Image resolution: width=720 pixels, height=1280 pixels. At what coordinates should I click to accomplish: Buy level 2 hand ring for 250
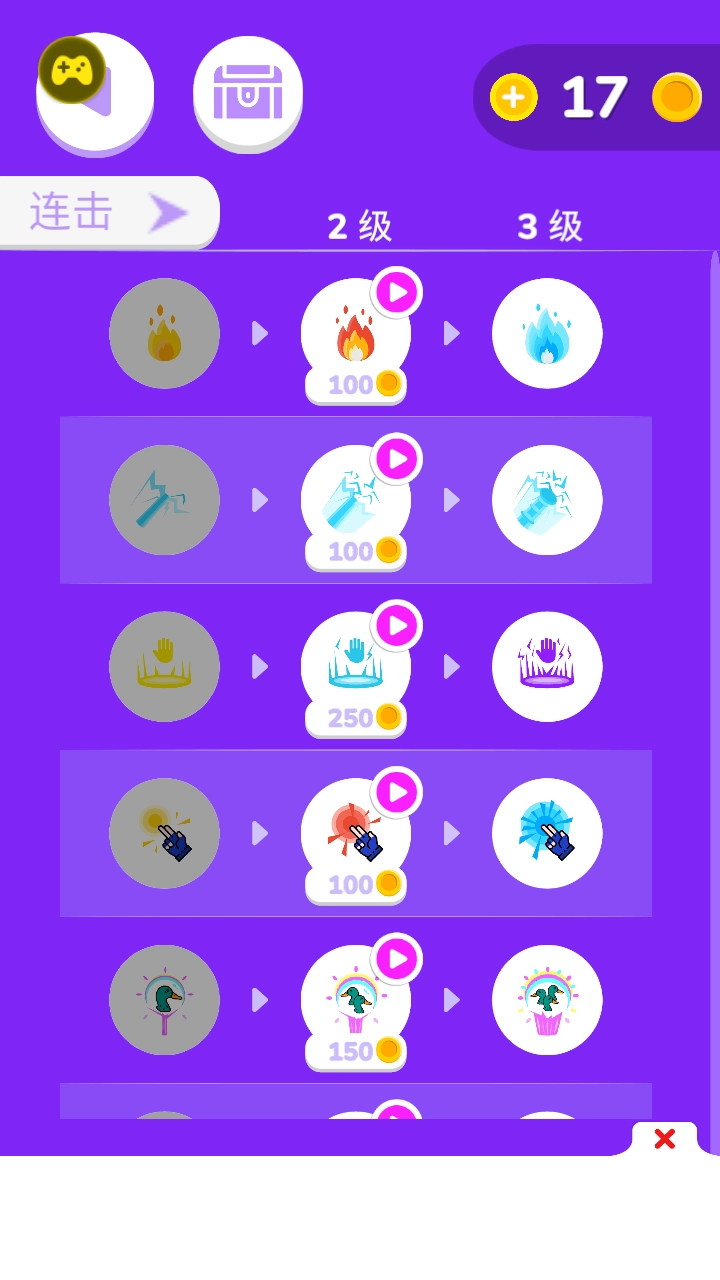(356, 717)
